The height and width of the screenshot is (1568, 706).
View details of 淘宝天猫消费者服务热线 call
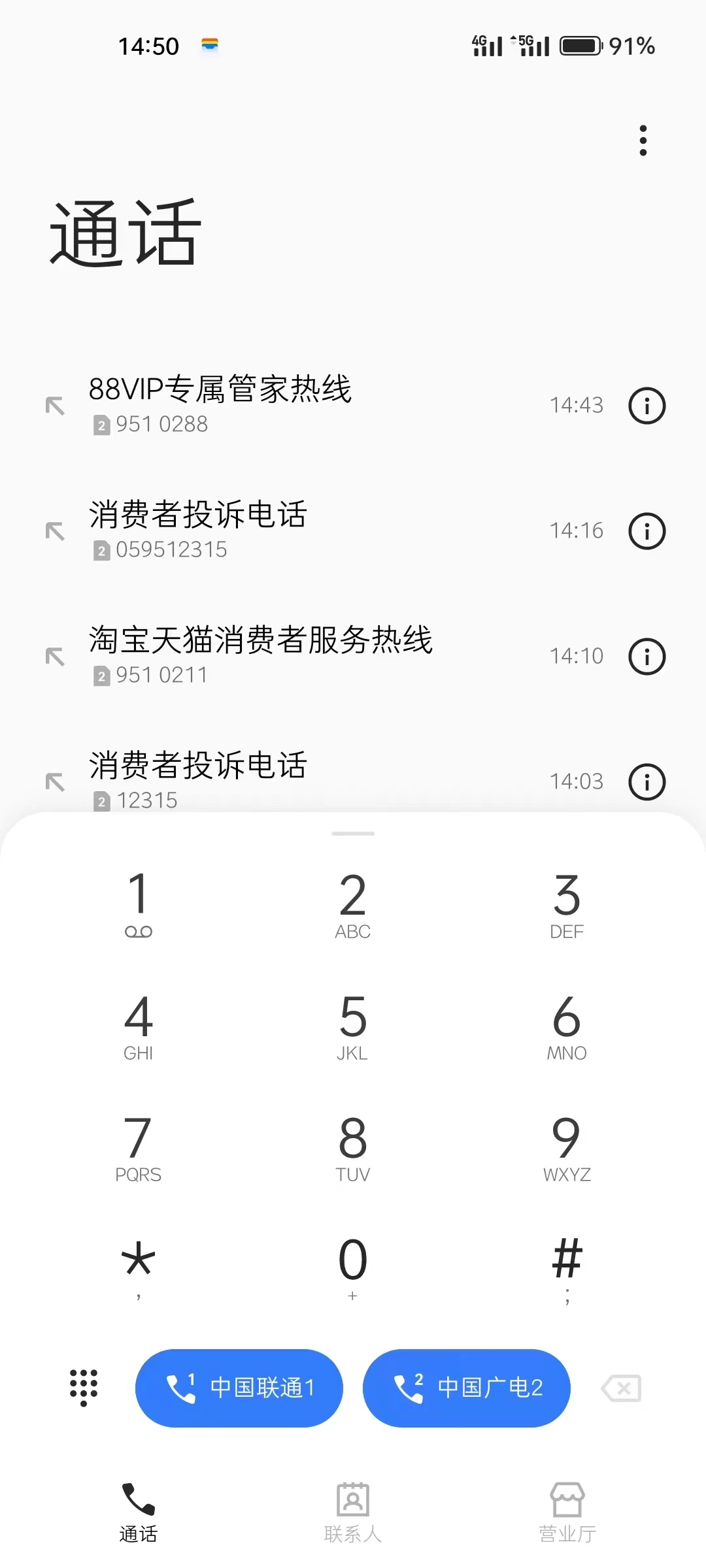coord(646,656)
